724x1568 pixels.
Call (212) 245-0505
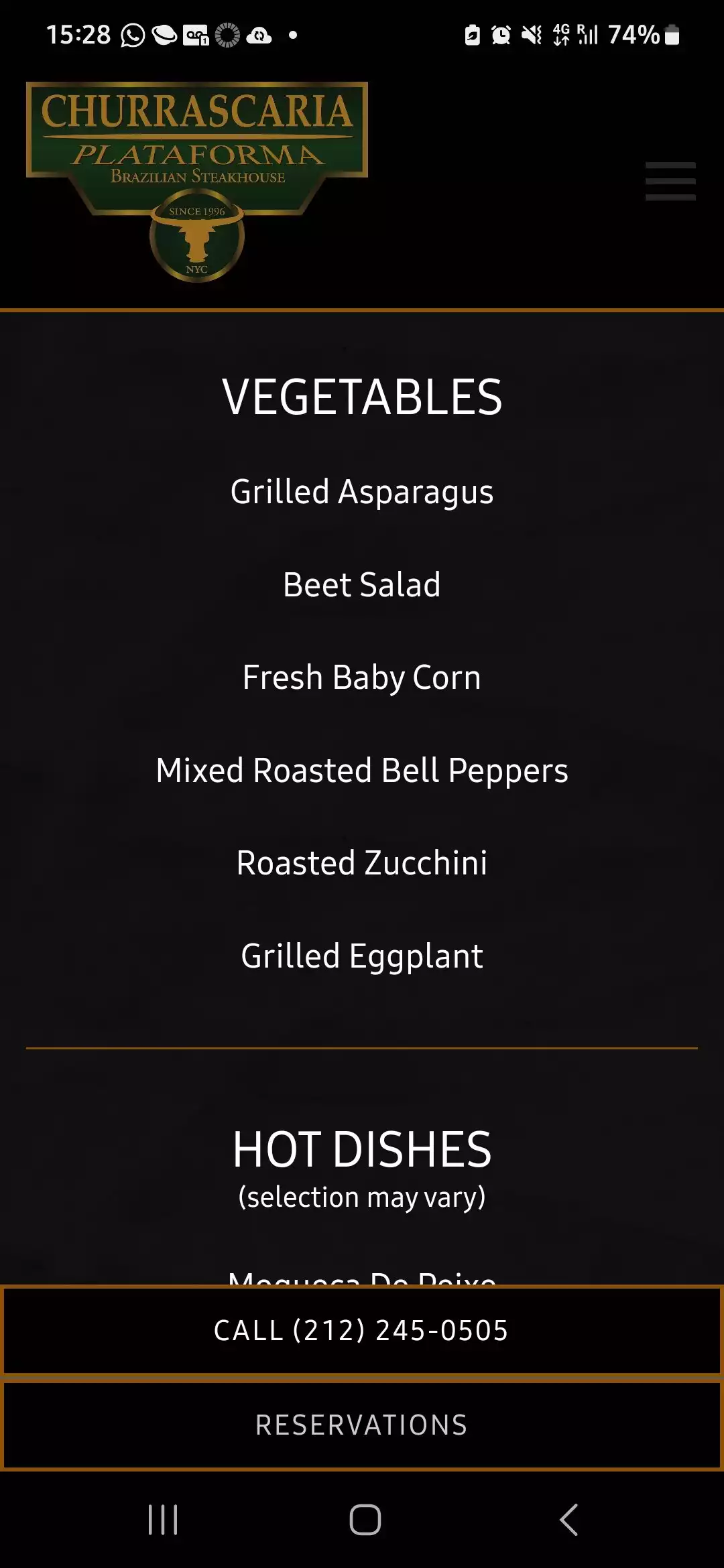click(362, 1331)
